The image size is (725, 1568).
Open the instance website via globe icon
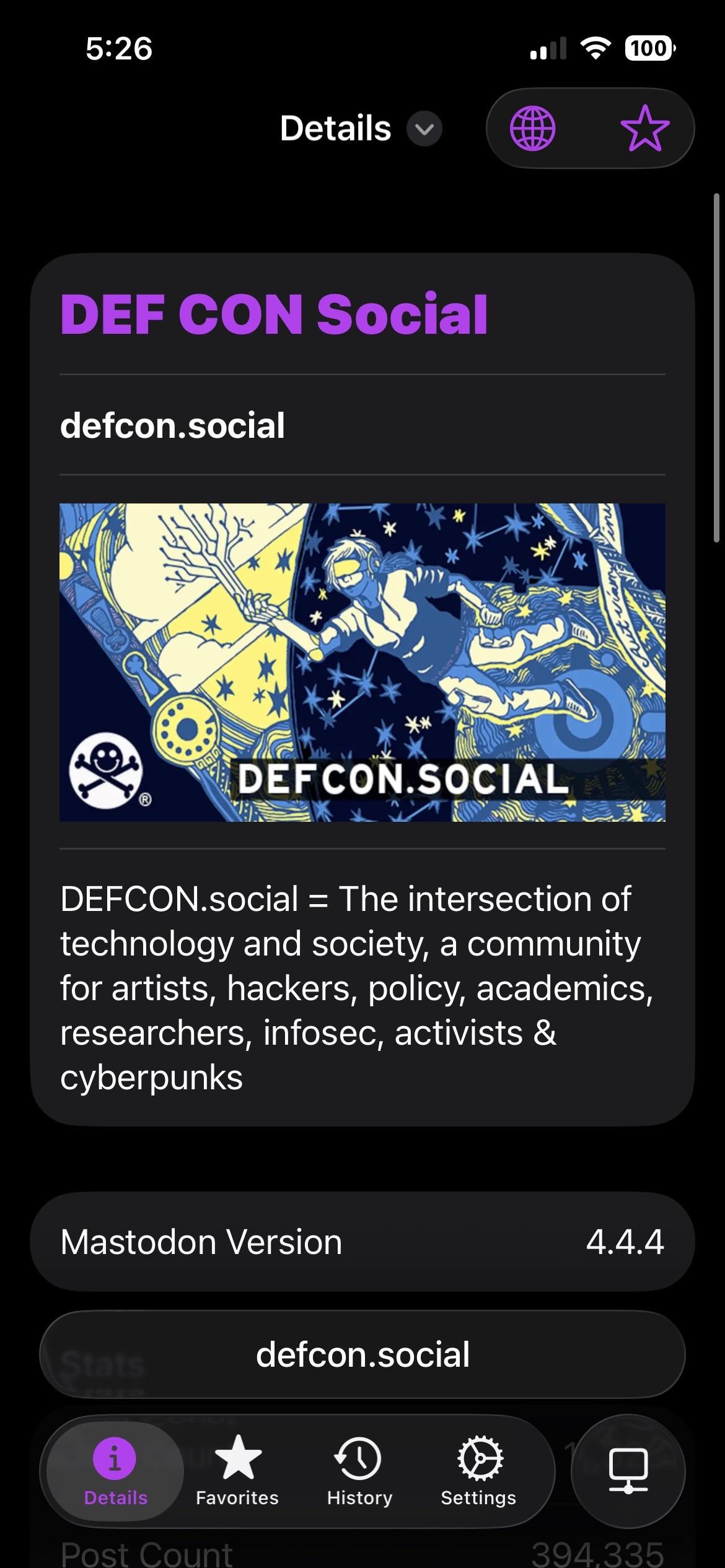pos(532,129)
